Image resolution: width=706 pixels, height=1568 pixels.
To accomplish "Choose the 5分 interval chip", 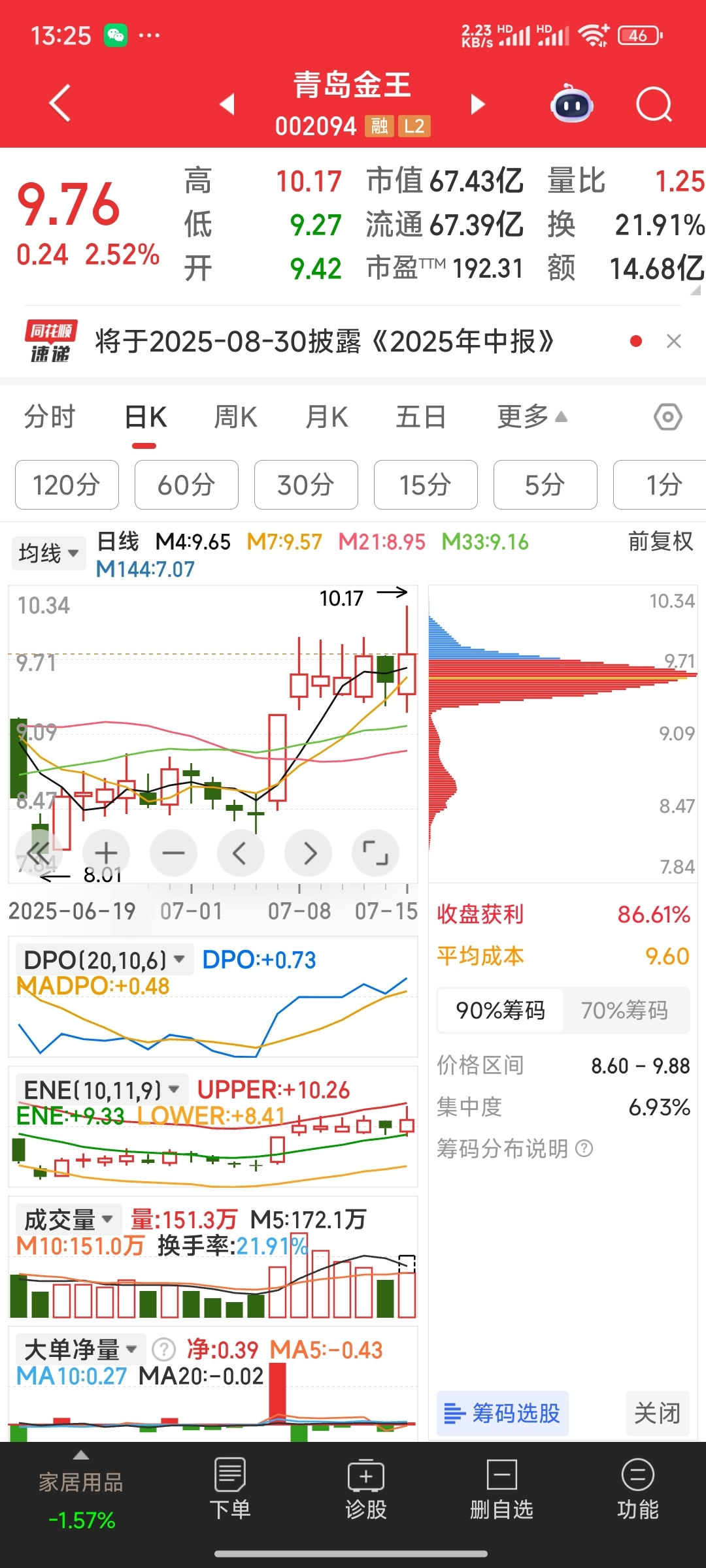I will 545,485.
